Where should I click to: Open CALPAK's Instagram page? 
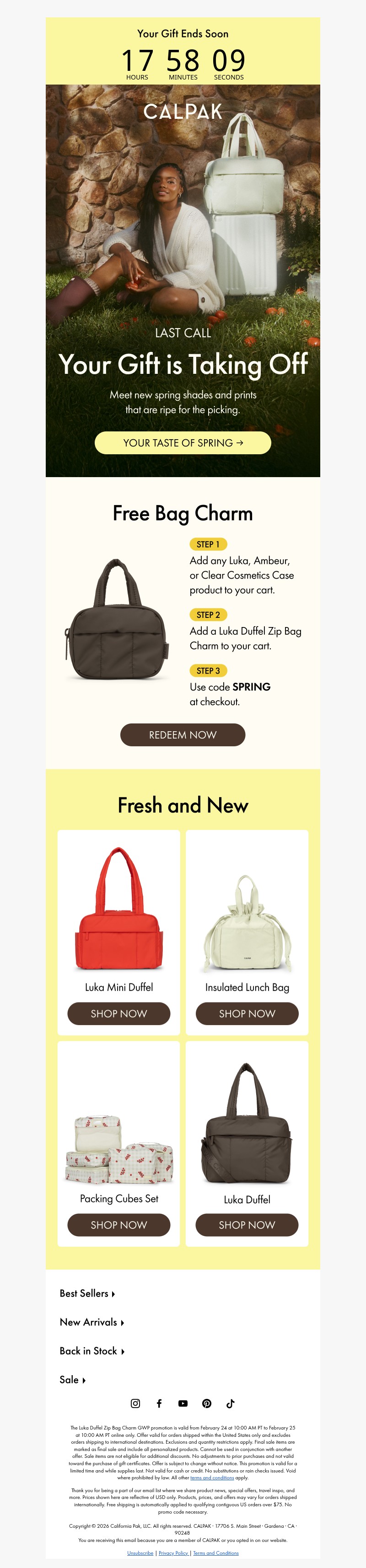coord(135,1403)
